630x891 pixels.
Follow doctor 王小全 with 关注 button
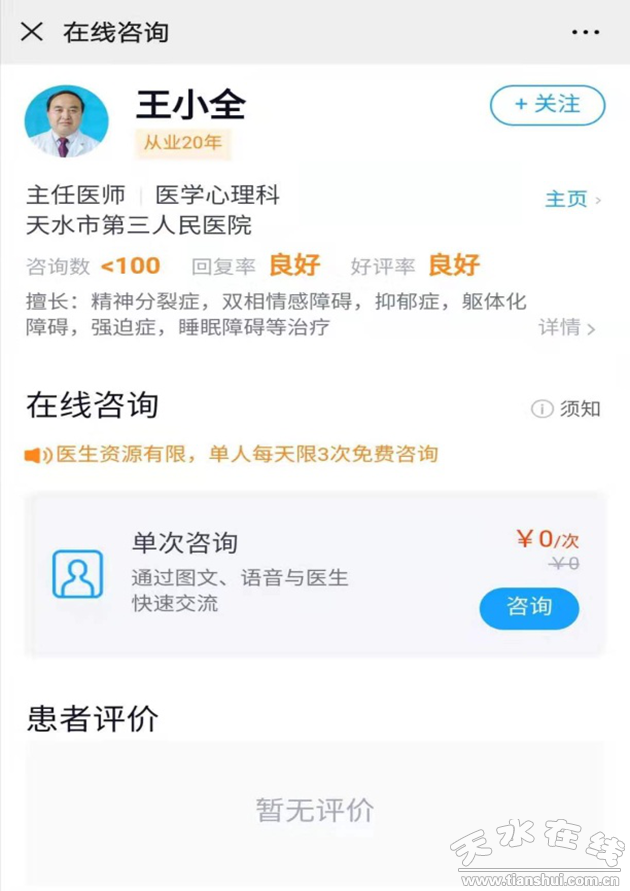(x=547, y=105)
